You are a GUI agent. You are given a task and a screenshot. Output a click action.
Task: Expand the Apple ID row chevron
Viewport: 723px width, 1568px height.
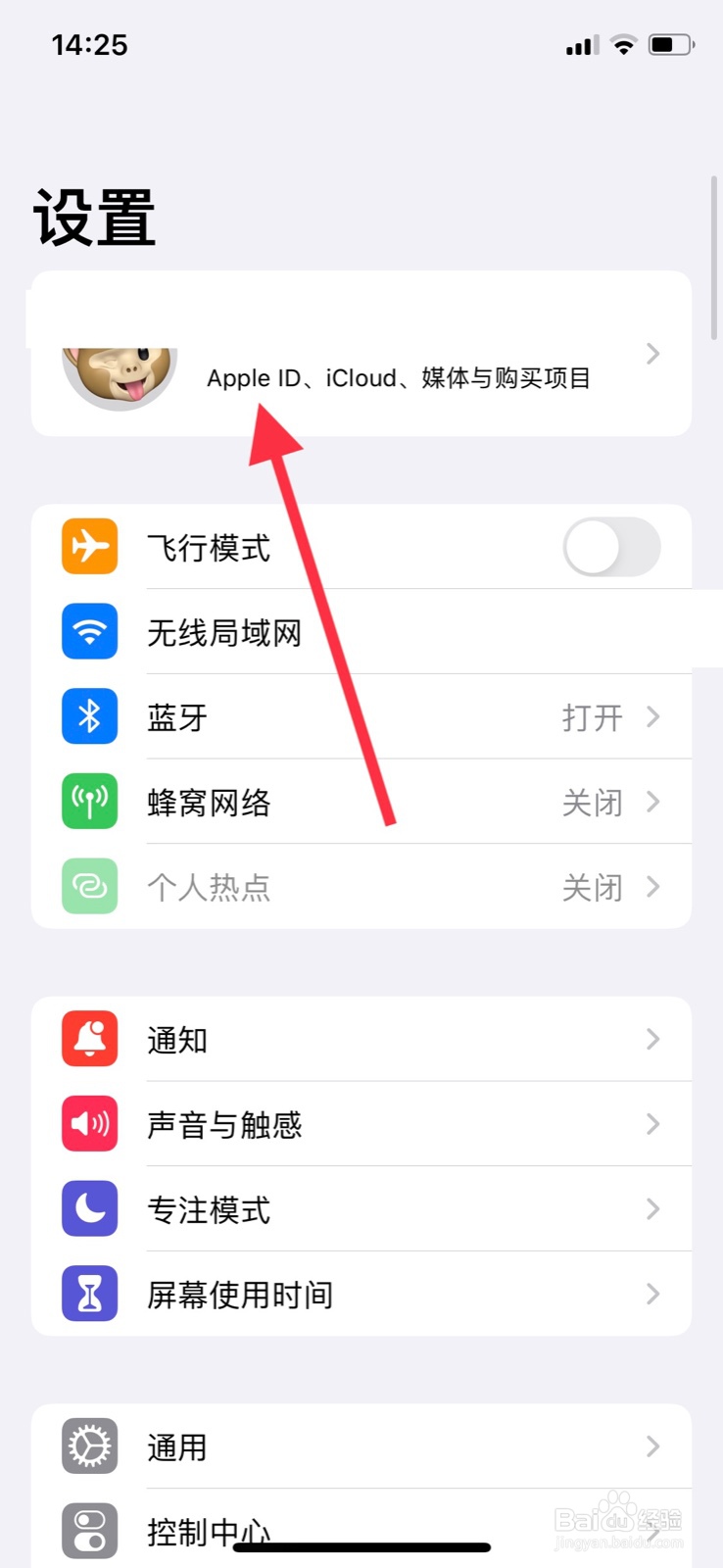[651, 354]
